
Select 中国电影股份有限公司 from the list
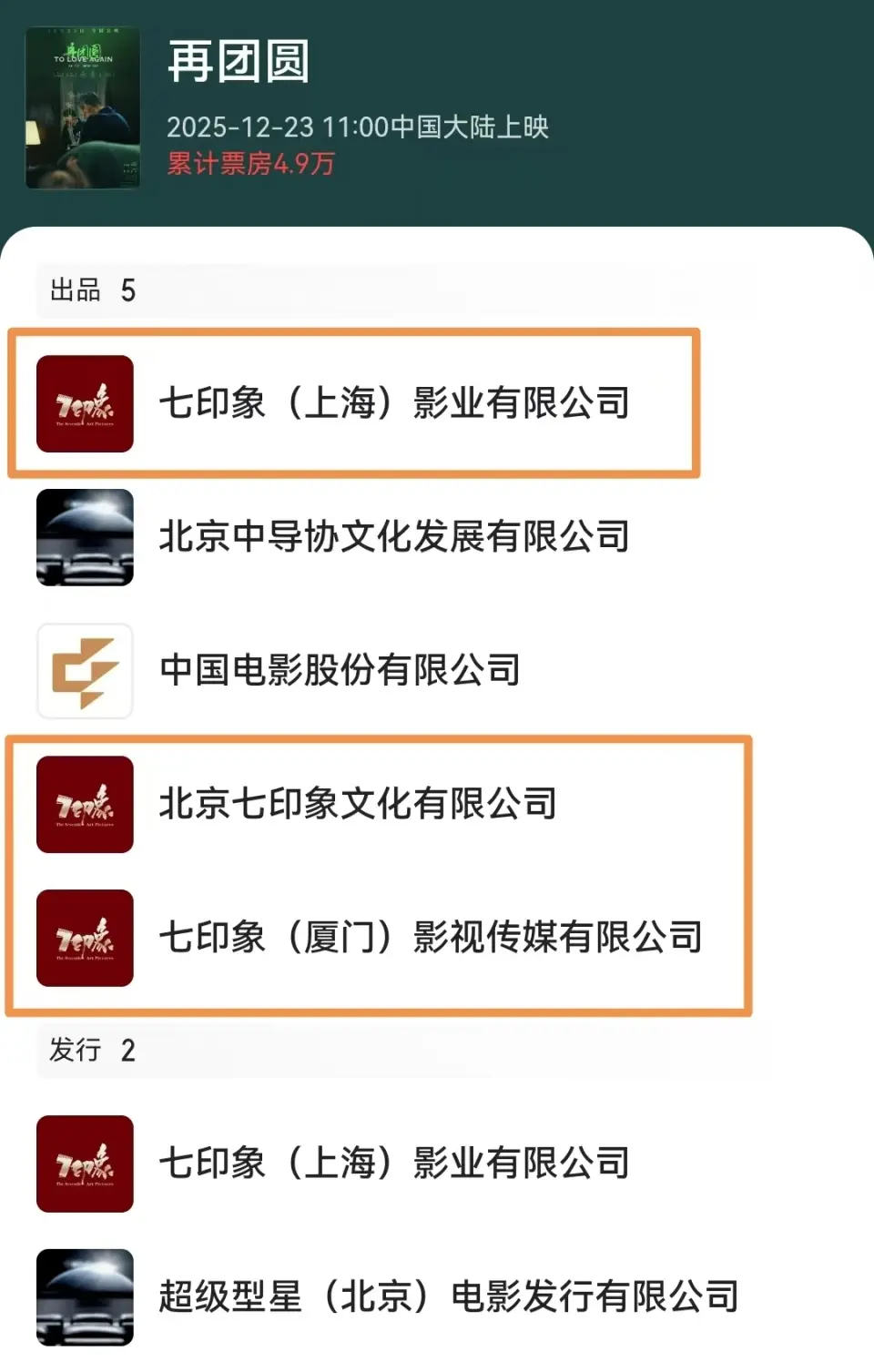click(340, 670)
